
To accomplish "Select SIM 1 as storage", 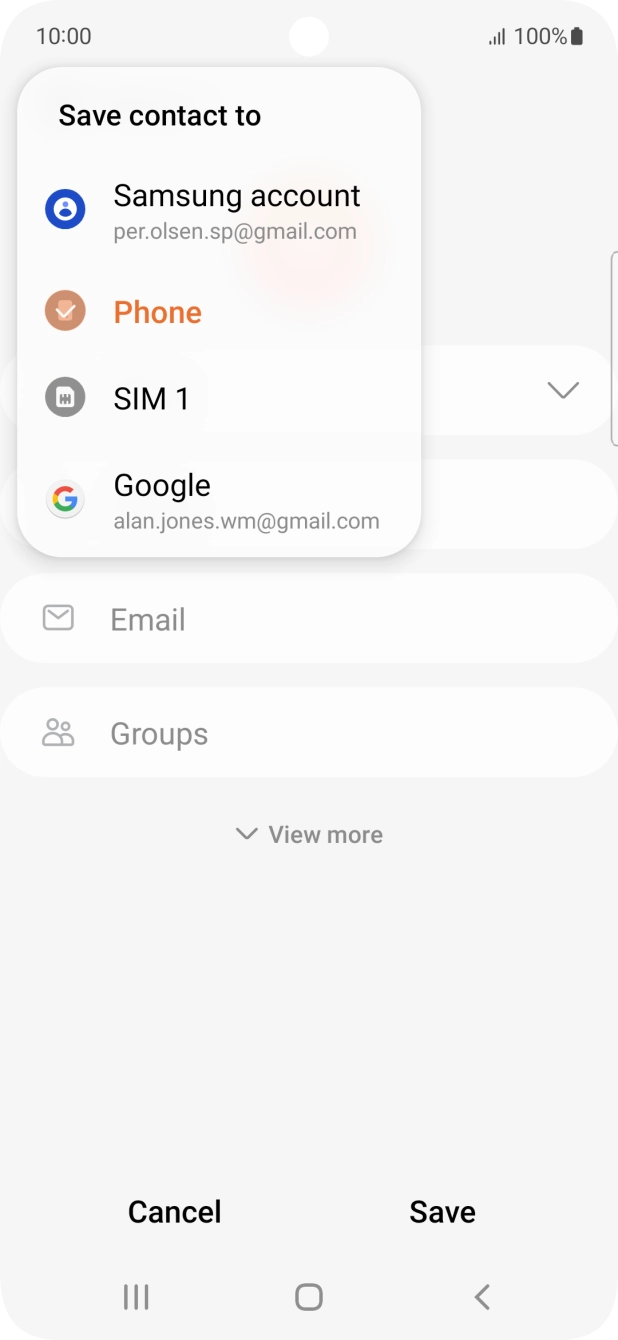I will 151,399.
